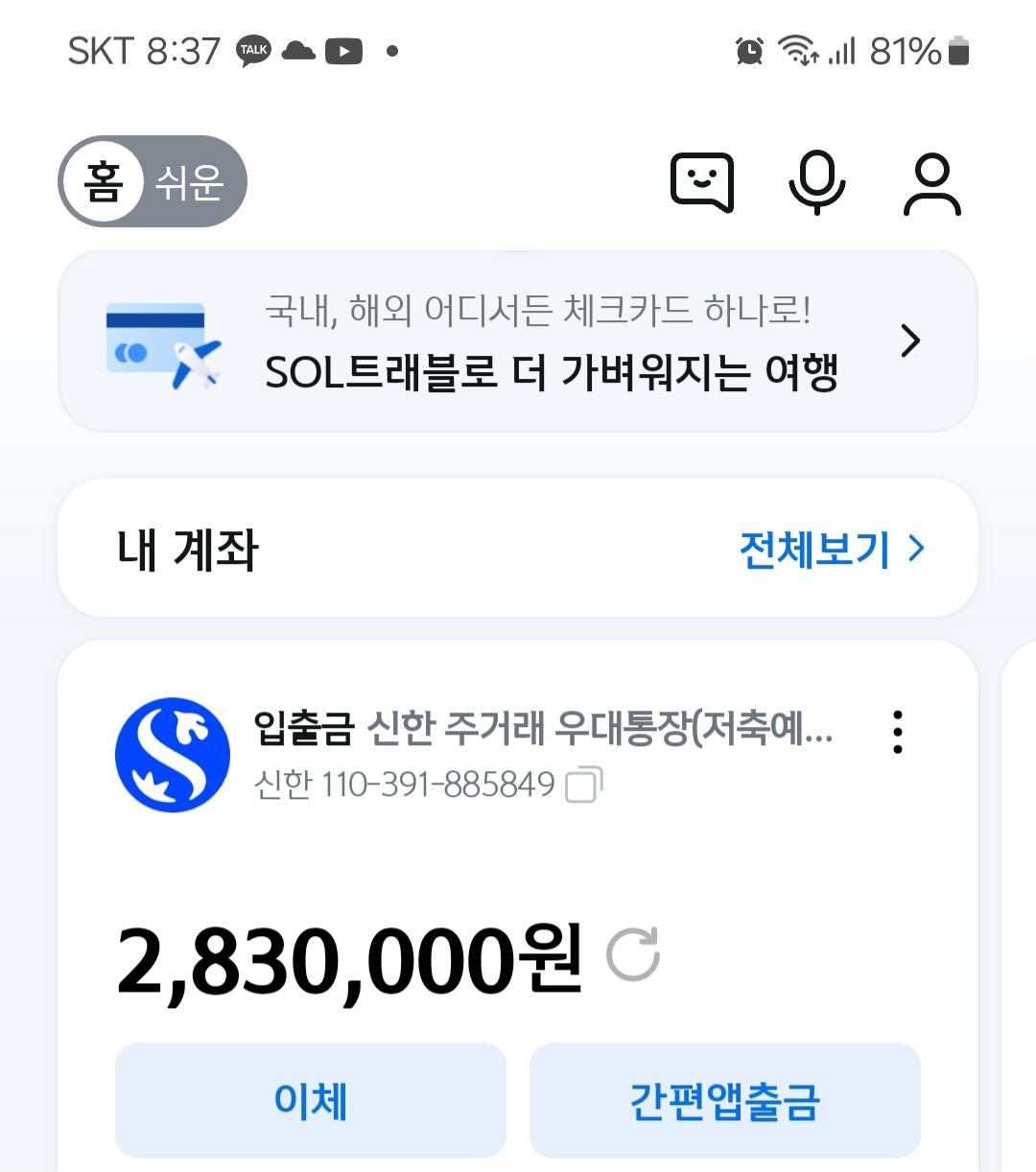Screen dimensions: 1036x1172
Task: Open the 신한 주거래 우대통장 account details
Action: tap(542, 729)
